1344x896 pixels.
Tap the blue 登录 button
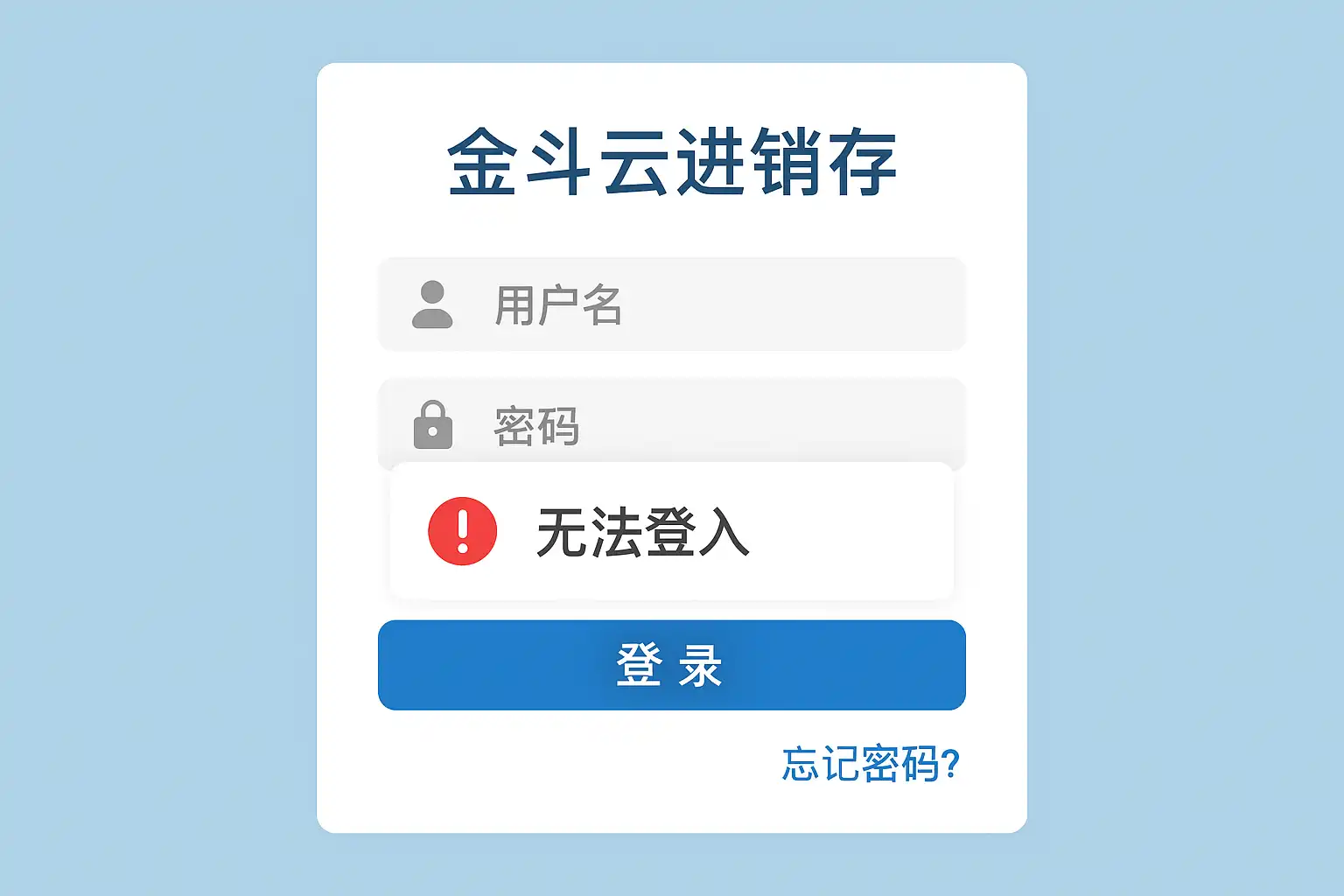coord(671,665)
